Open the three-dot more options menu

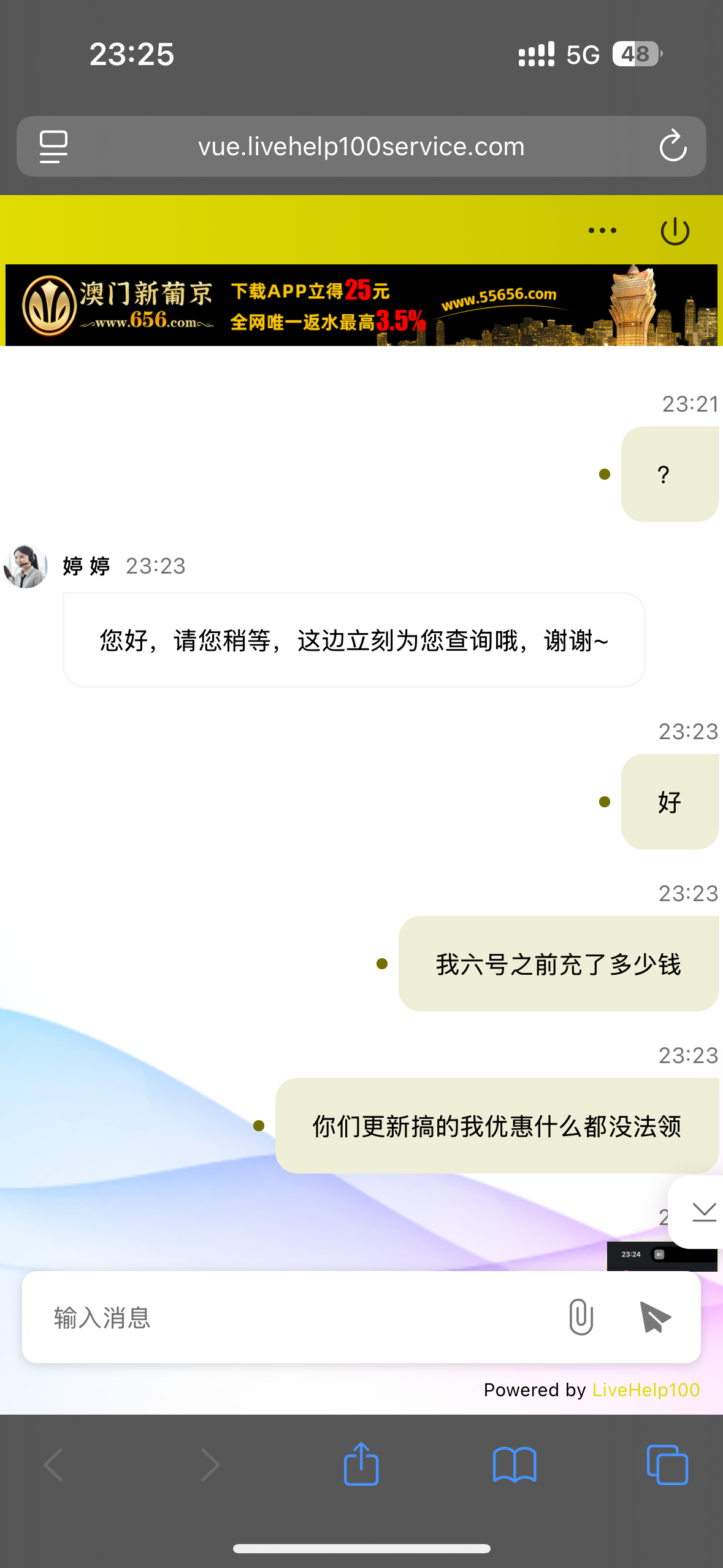[602, 231]
